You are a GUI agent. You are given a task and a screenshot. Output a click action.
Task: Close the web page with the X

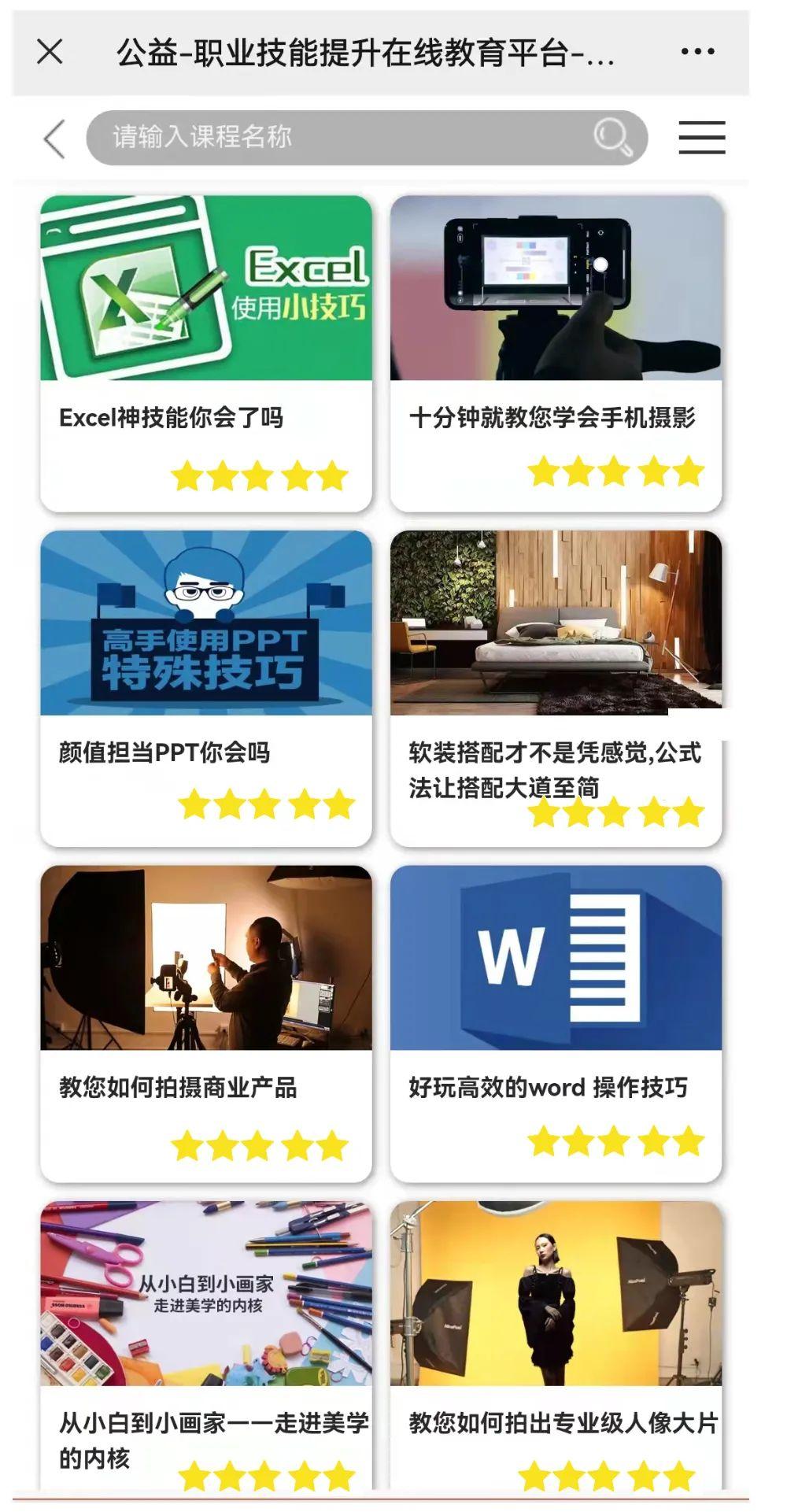click(x=50, y=52)
